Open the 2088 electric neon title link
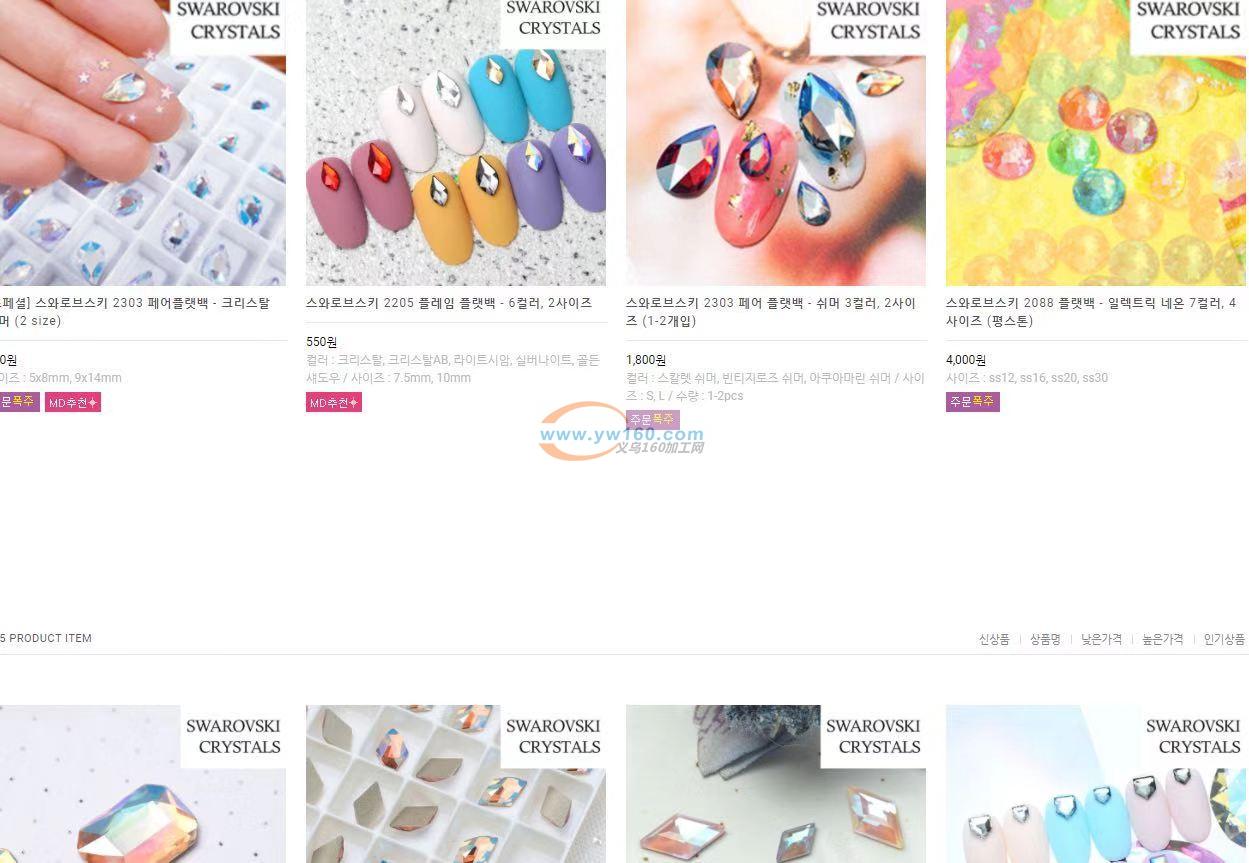The image size is (1249, 863). (x=1090, y=311)
